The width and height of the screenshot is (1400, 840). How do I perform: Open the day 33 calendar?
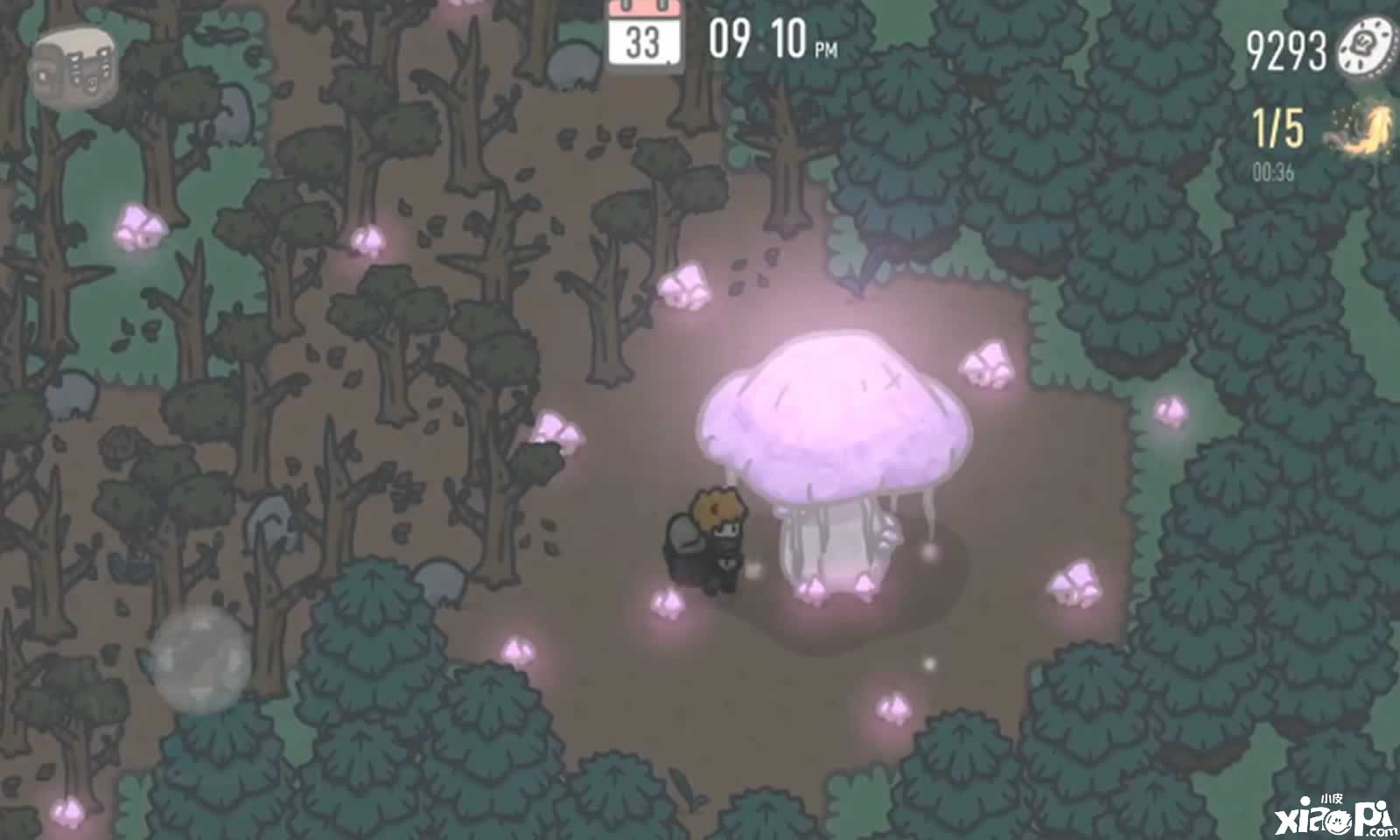click(643, 35)
